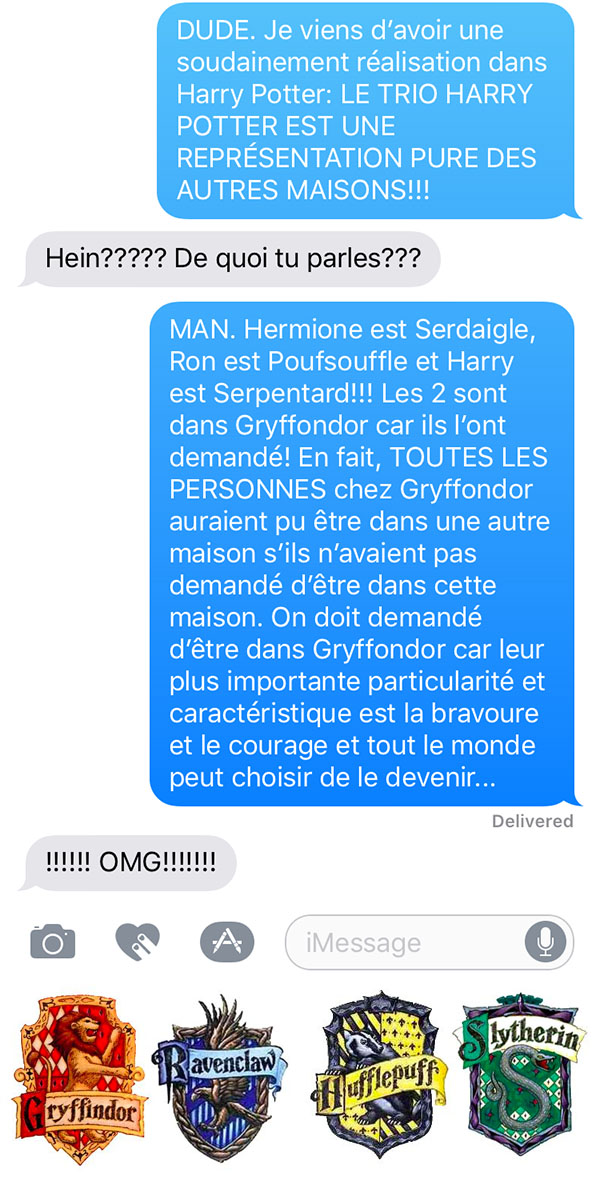The width and height of the screenshot is (600, 1200).
Task: Open the iMessage App Store drawer
Action: point(227,941)
